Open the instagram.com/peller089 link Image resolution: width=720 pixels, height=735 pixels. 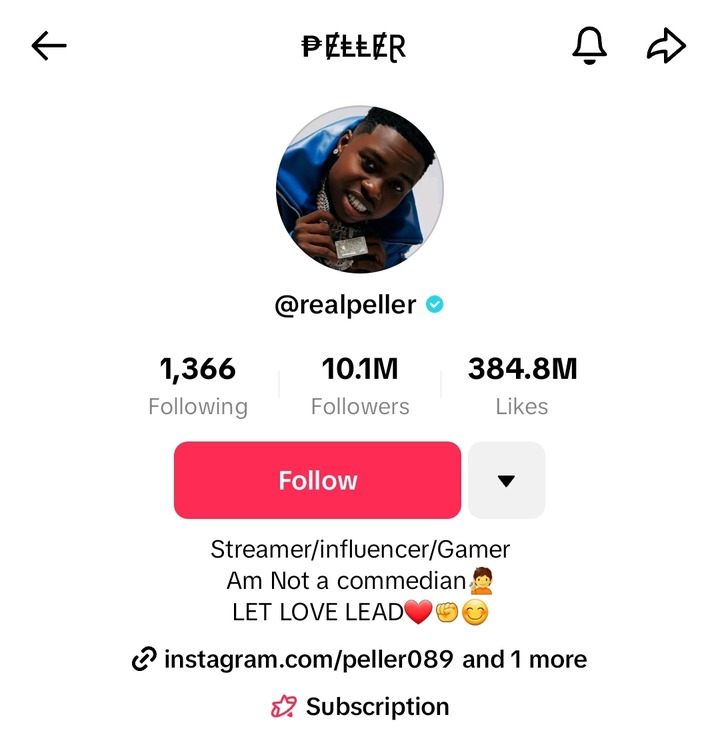point(308,660)
